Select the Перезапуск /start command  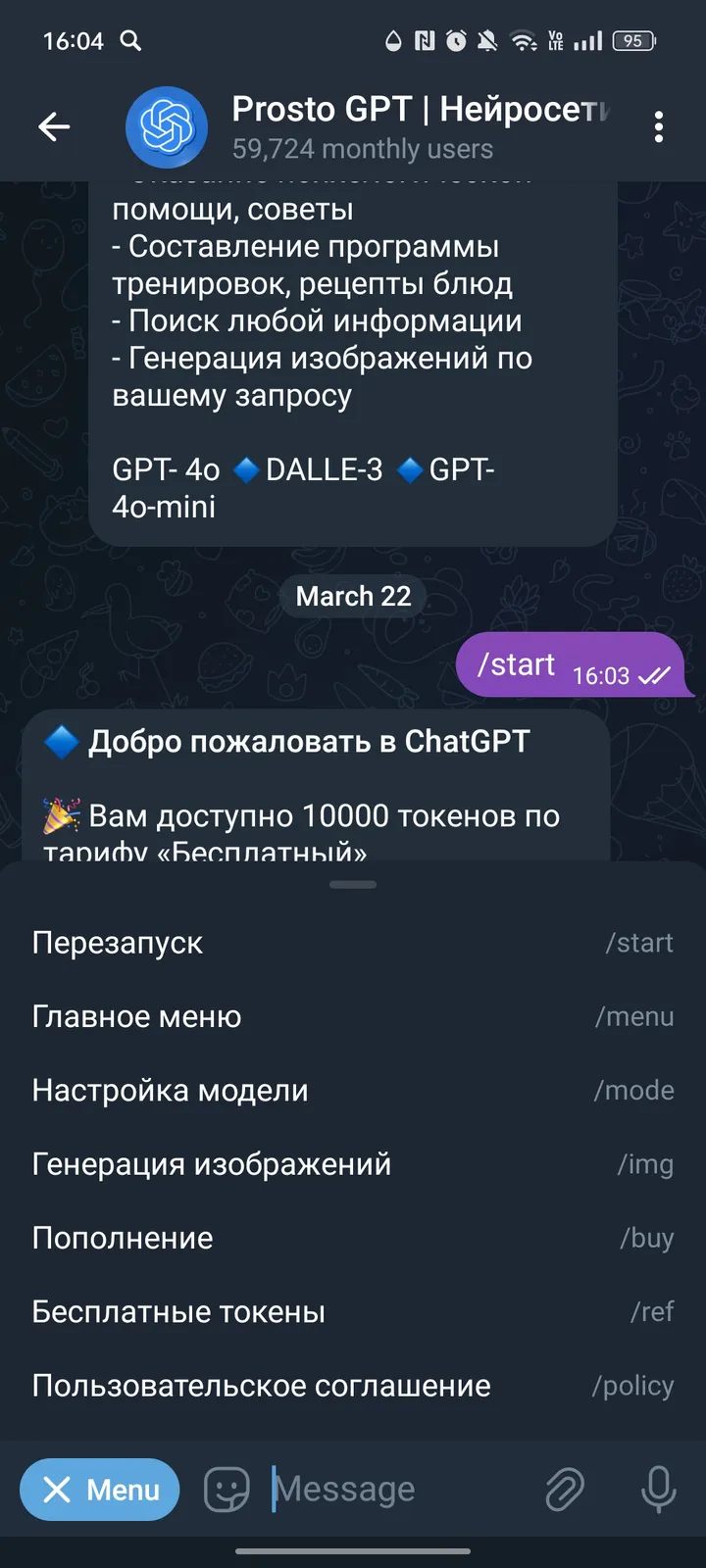point(353,943)
